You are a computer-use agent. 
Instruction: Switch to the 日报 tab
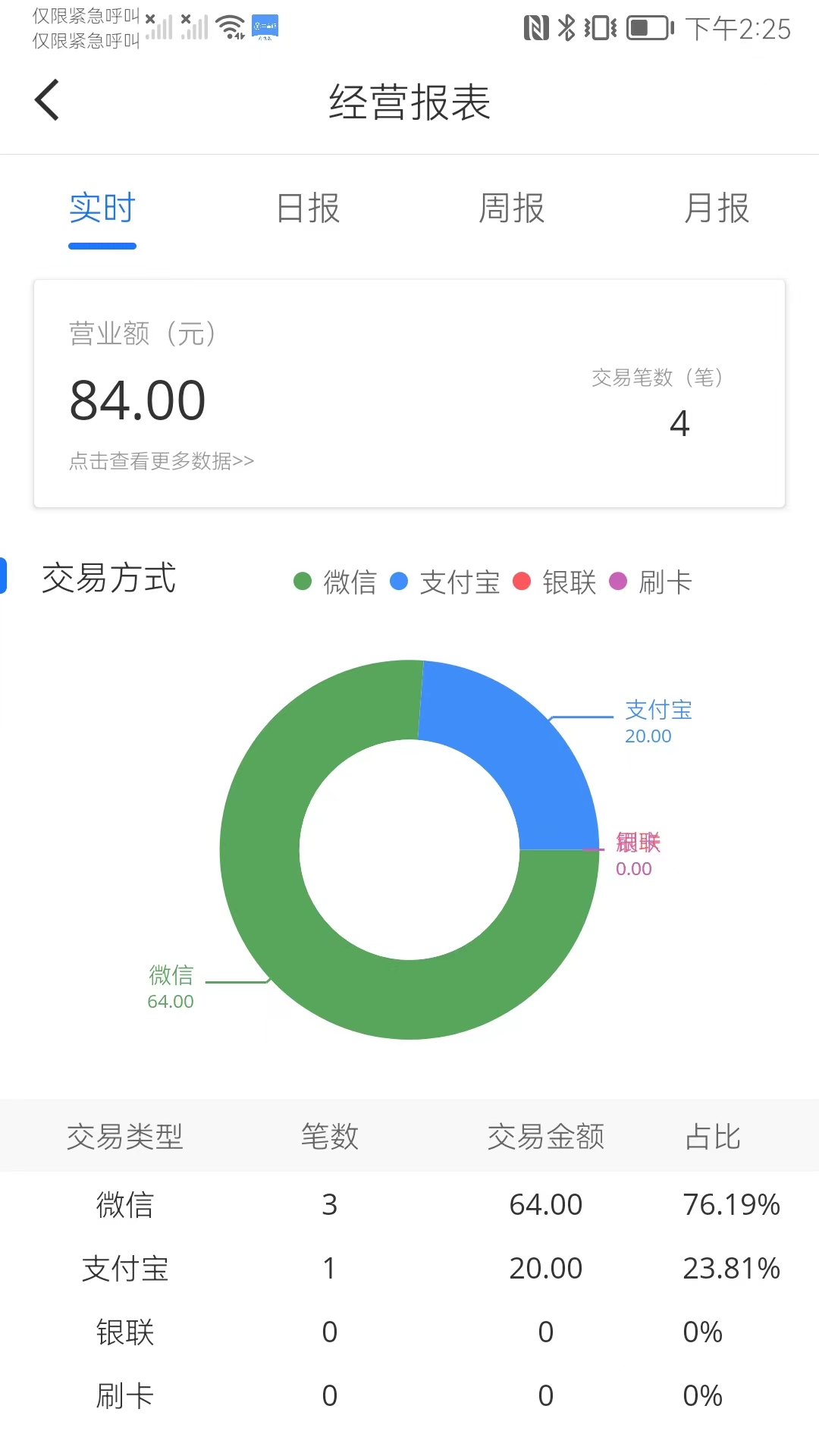pos(306,209)
